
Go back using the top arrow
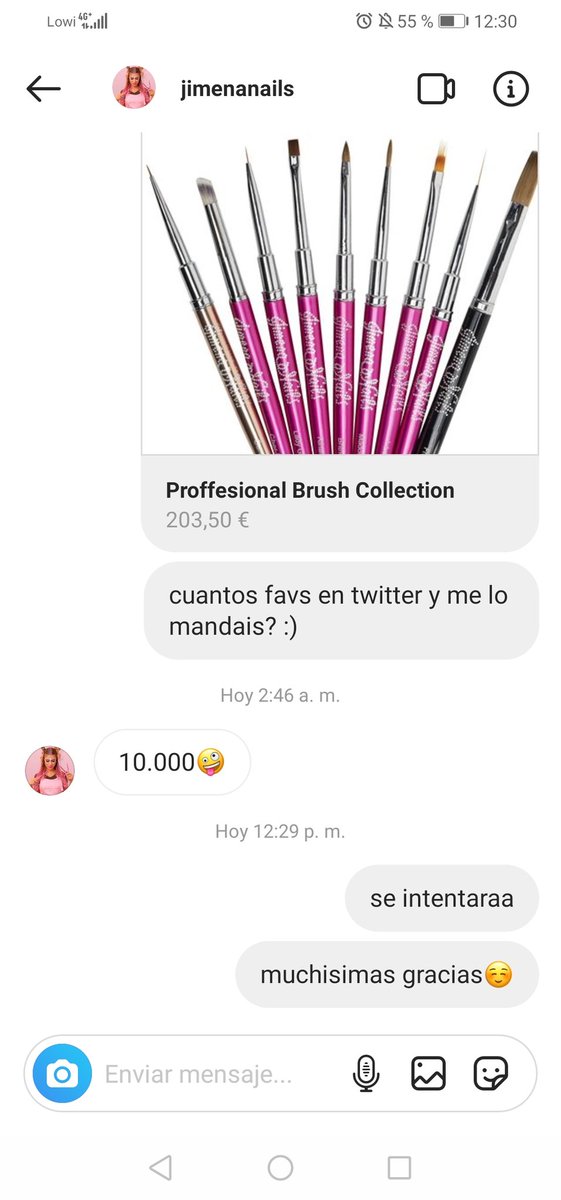click(43, 89)
